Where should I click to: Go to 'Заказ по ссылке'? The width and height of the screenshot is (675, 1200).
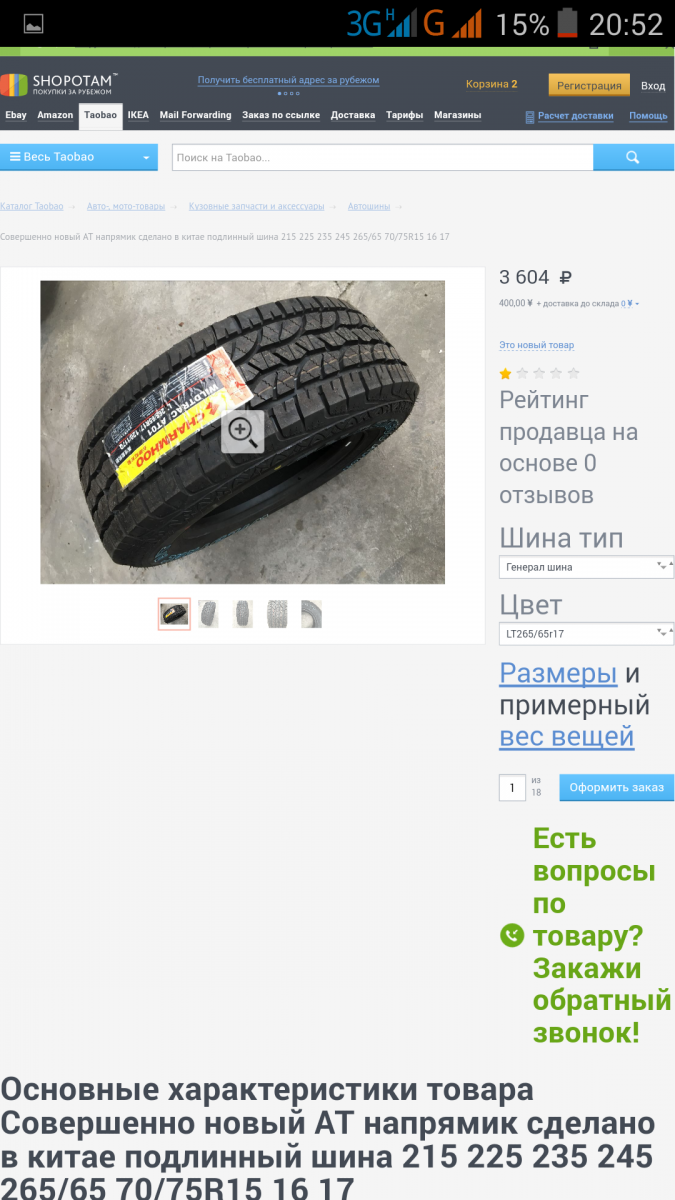pyautogui.click(x=281, y=115)
